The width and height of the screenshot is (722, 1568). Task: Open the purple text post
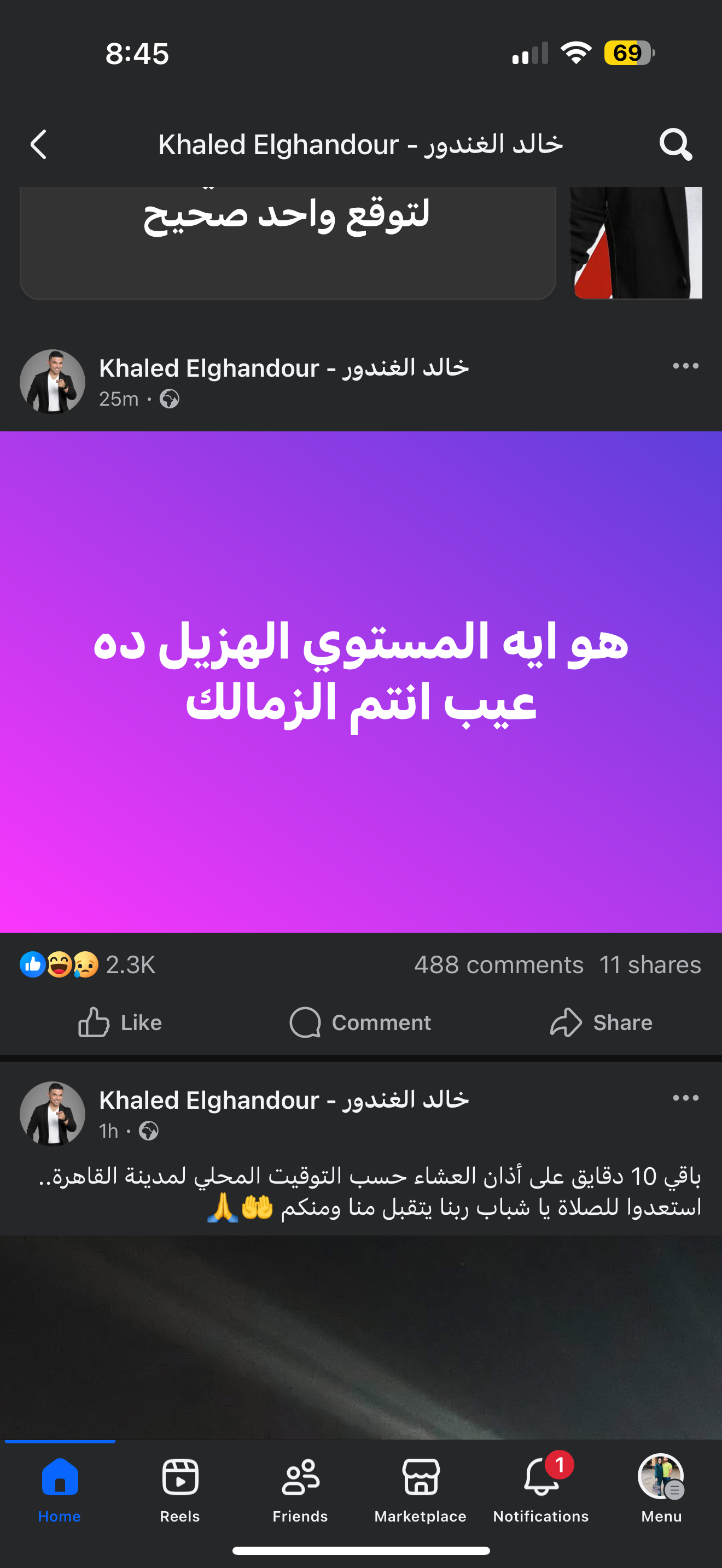click(360, 682)
